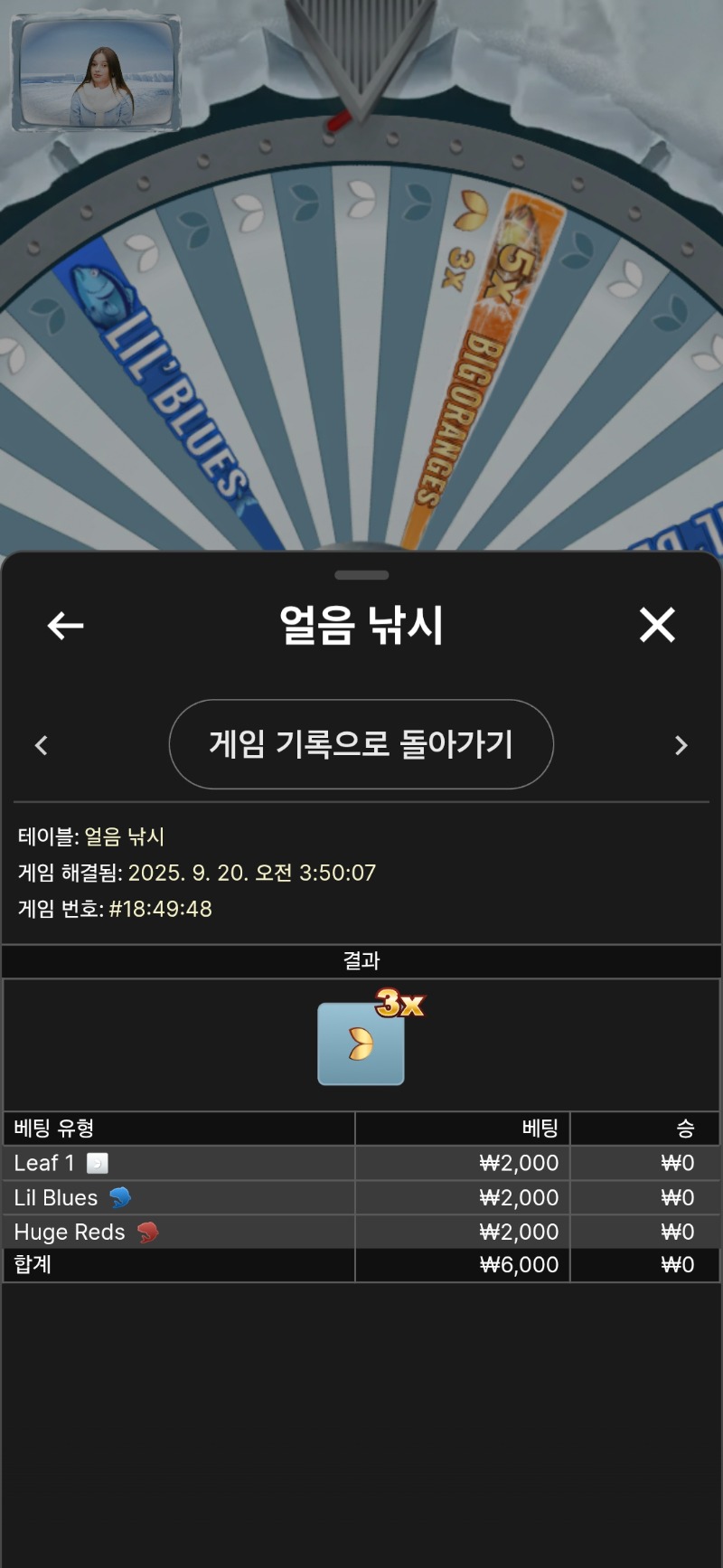Open the dealer video thumbnail
This screenshot has width=723, height=1568.
click(97, 74)
